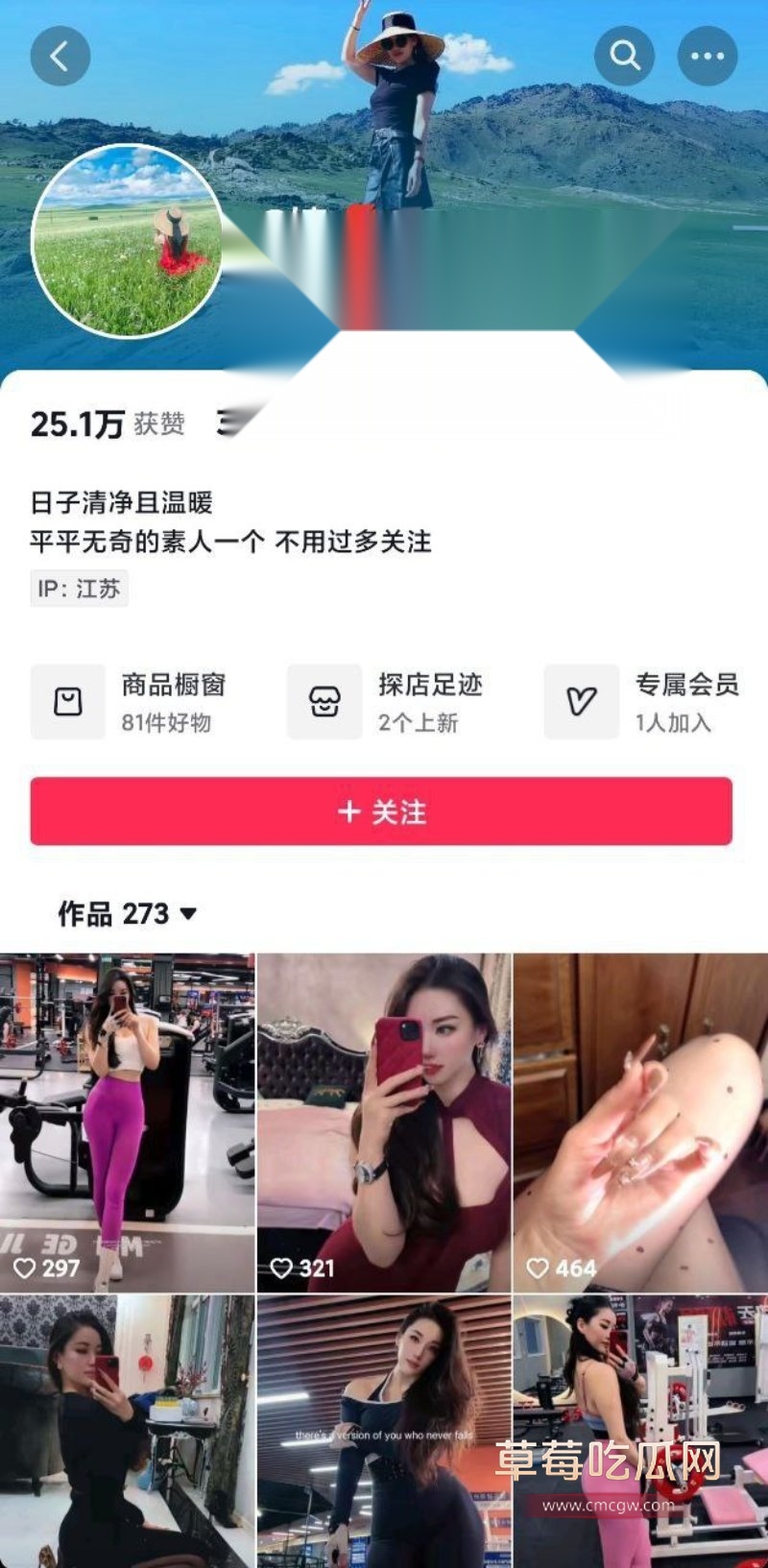Open the three-dot overflow menu
Viewport: 768px width, 1568px height.
point(708,57)
